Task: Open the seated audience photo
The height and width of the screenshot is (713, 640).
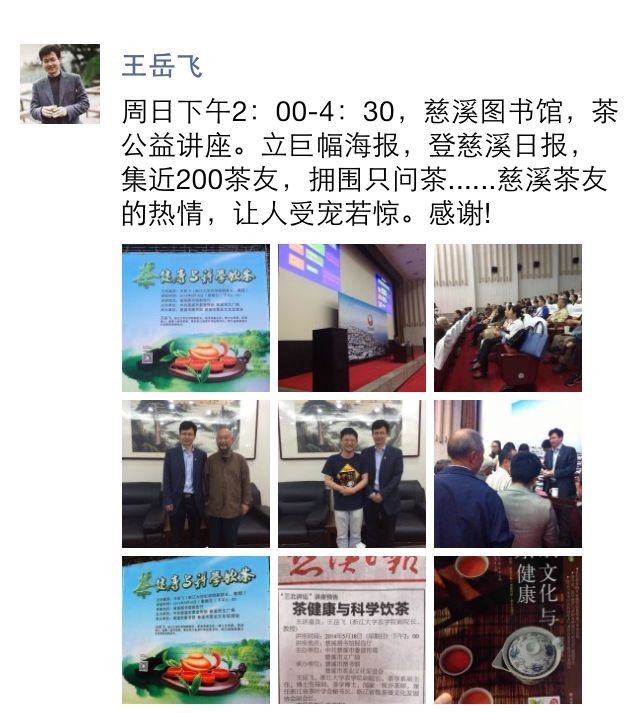Action: [x=507, y=317]
